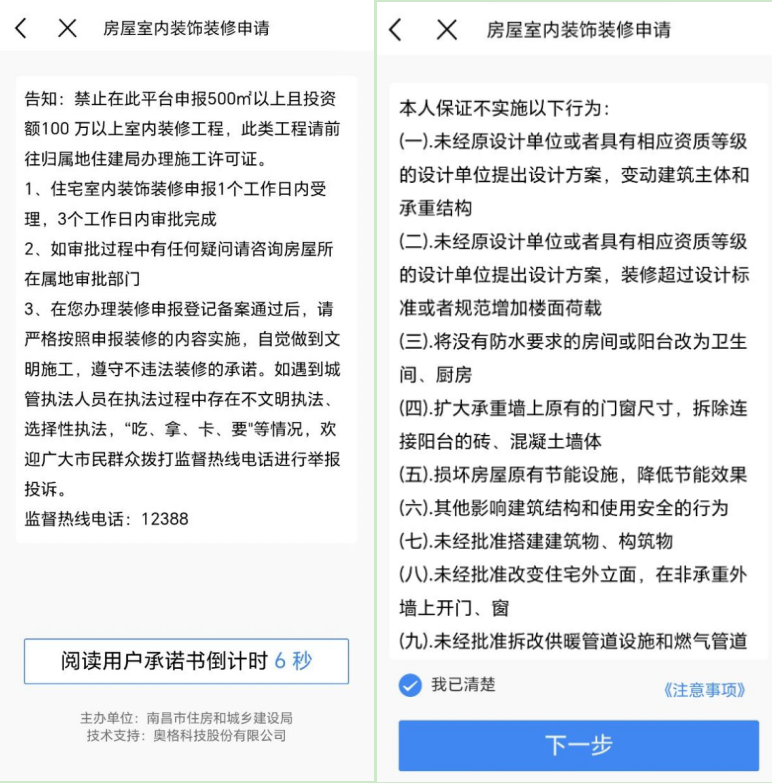
Task: Close the page showing the 12388 hotline notice
Action: [x=67, y=28]
